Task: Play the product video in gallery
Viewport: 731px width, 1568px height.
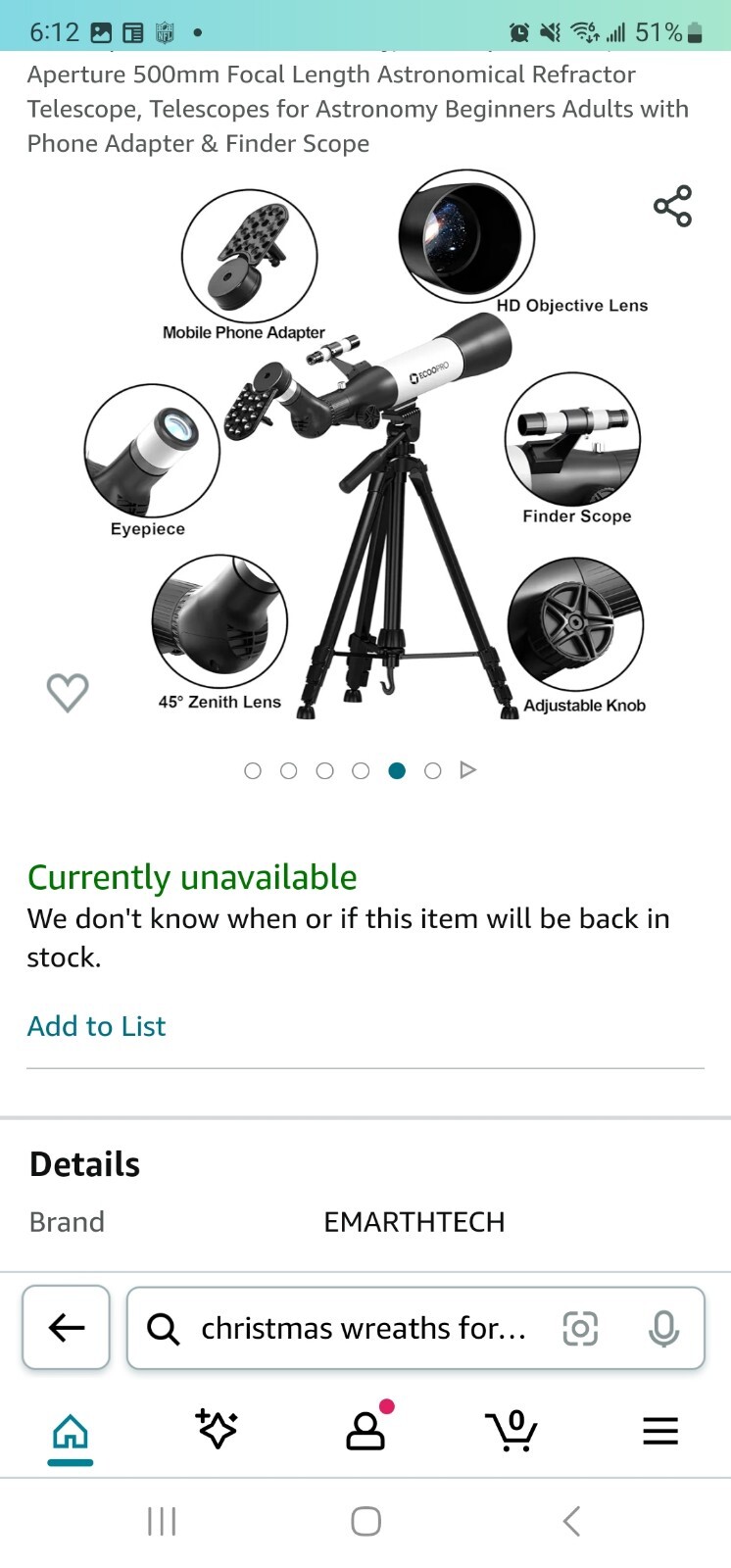Action: click(x=468, y=770)
